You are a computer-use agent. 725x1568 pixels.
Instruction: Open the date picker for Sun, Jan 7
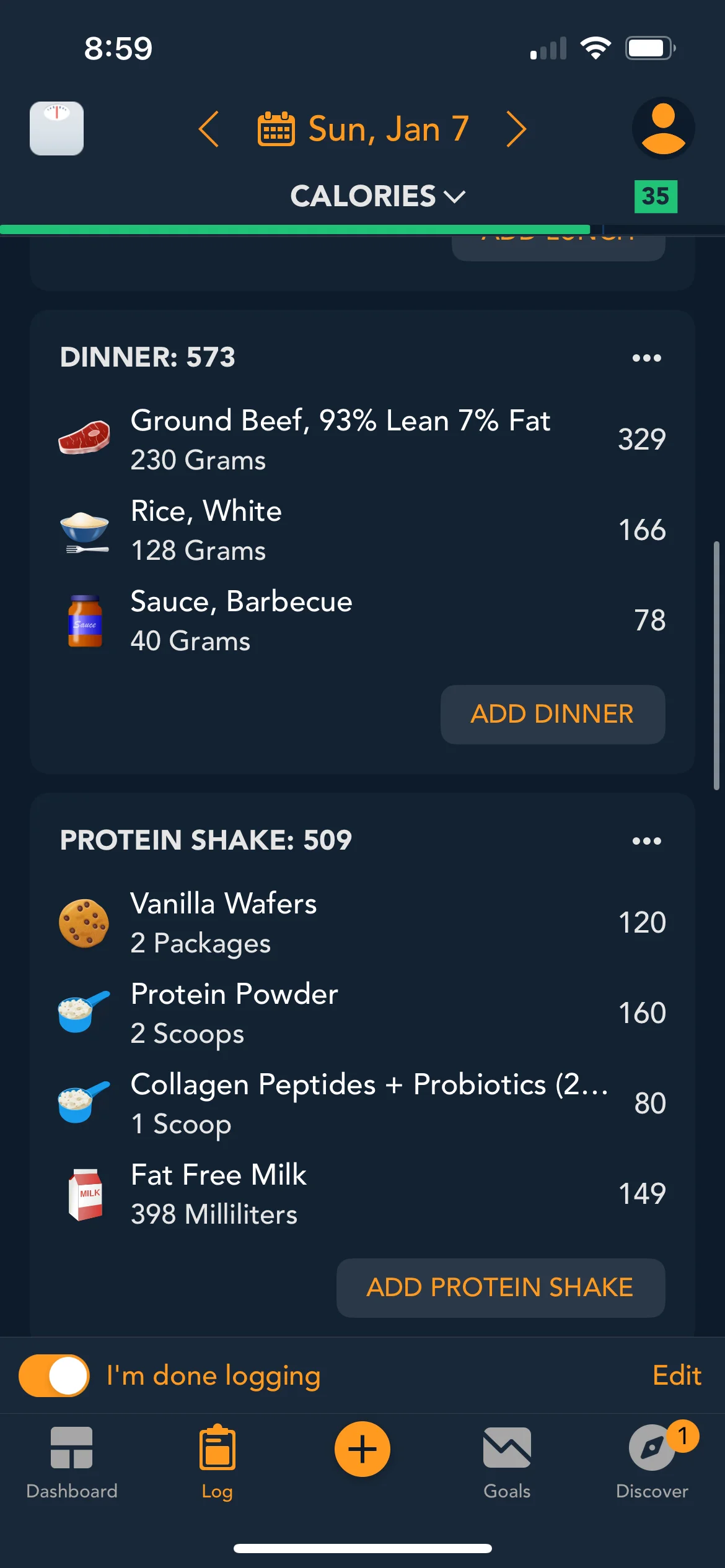[364, 129]
